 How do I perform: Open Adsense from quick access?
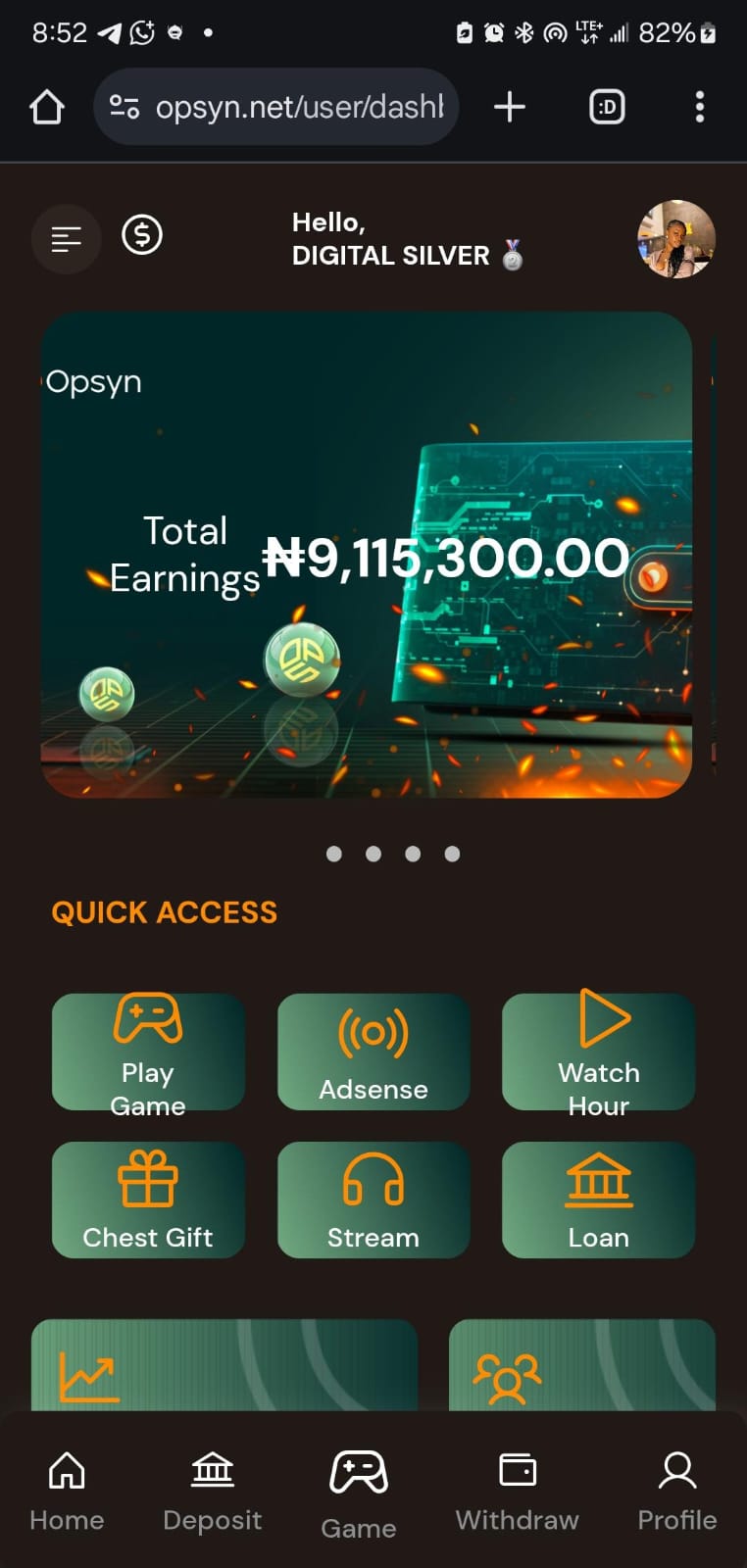373,1052
